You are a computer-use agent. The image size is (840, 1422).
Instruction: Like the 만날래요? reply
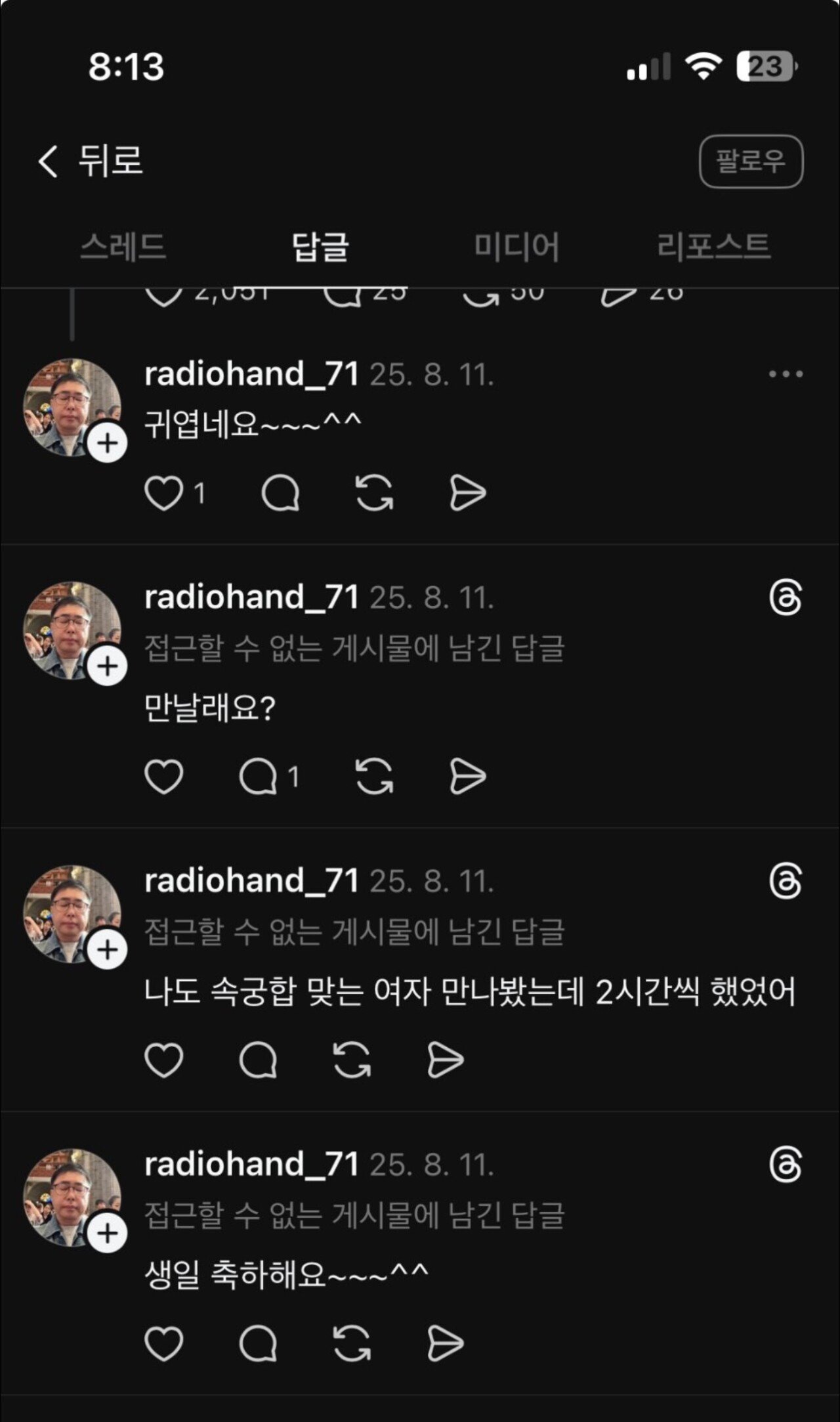tap(163, 777)
